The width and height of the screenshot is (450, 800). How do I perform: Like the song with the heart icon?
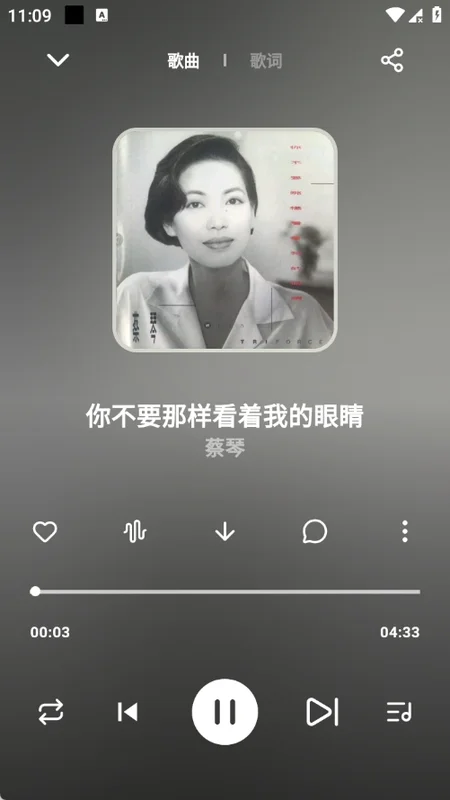tap(45, 532)
